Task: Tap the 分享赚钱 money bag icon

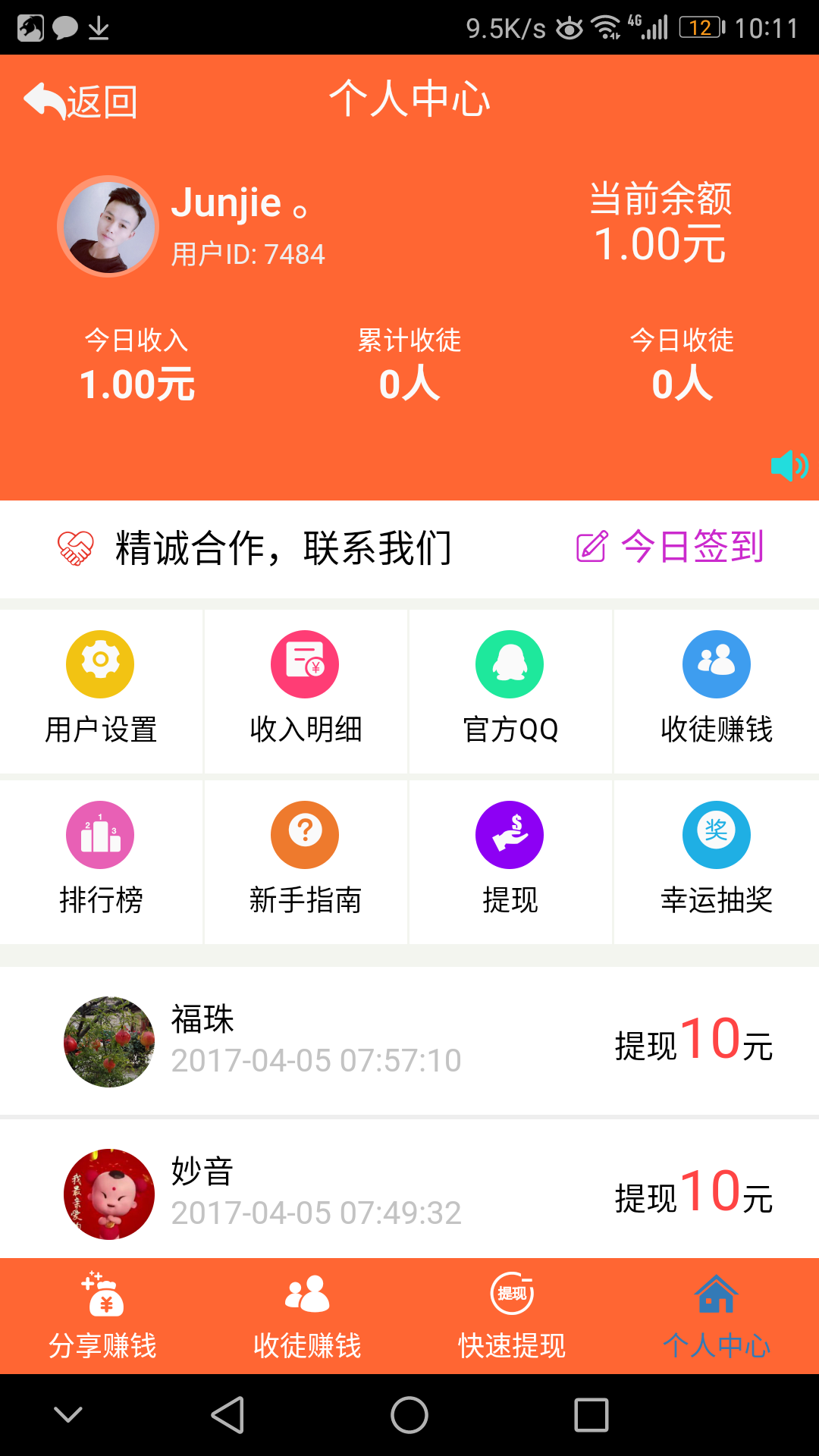Action: point(105,1297)
